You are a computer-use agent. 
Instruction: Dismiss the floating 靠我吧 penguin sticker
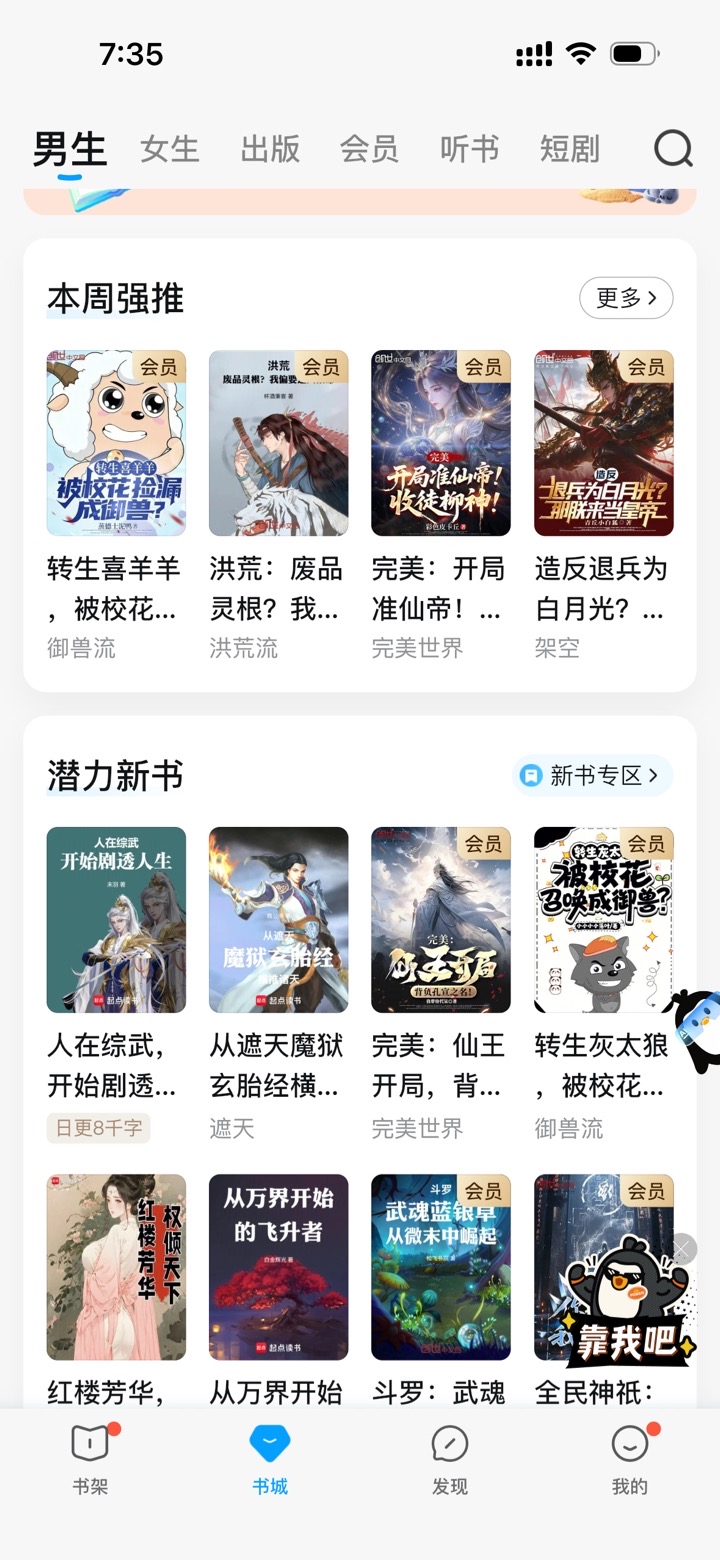(683, 1249)
